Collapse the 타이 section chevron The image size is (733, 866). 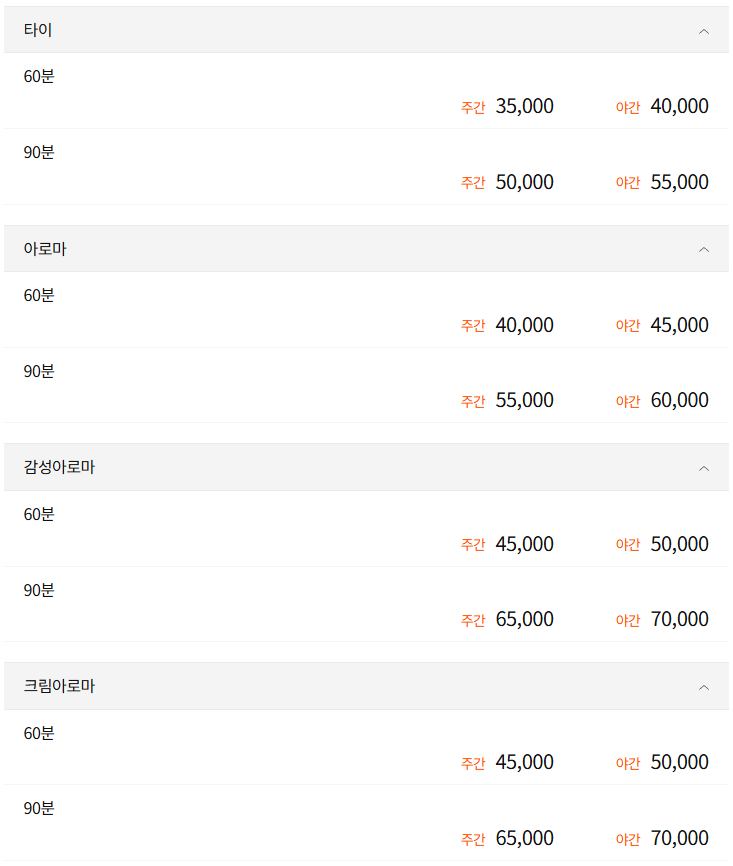(704, 30)
